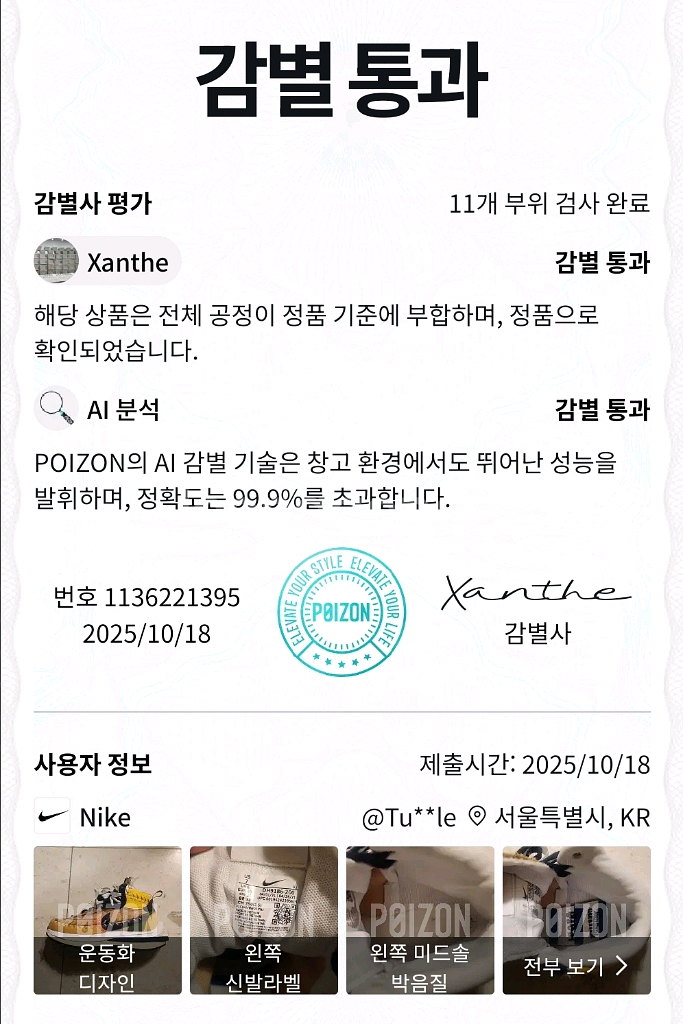Tap 전부 보기 to see all photos
This screenshot has height=1024, width=683.
[x=577, y=920]
